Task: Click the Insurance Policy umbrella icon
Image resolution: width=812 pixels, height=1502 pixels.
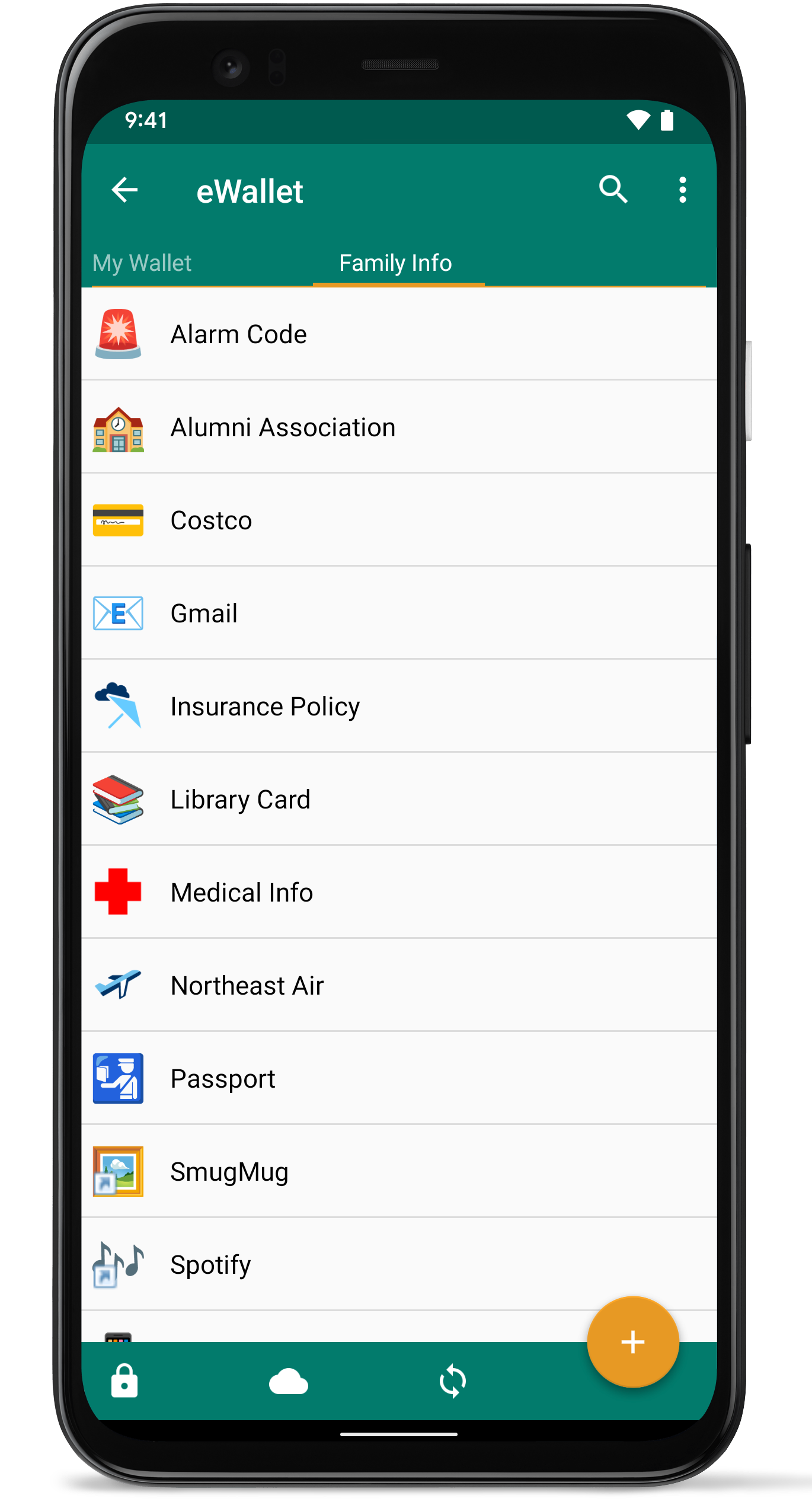Action: click(x=118, y=705)
